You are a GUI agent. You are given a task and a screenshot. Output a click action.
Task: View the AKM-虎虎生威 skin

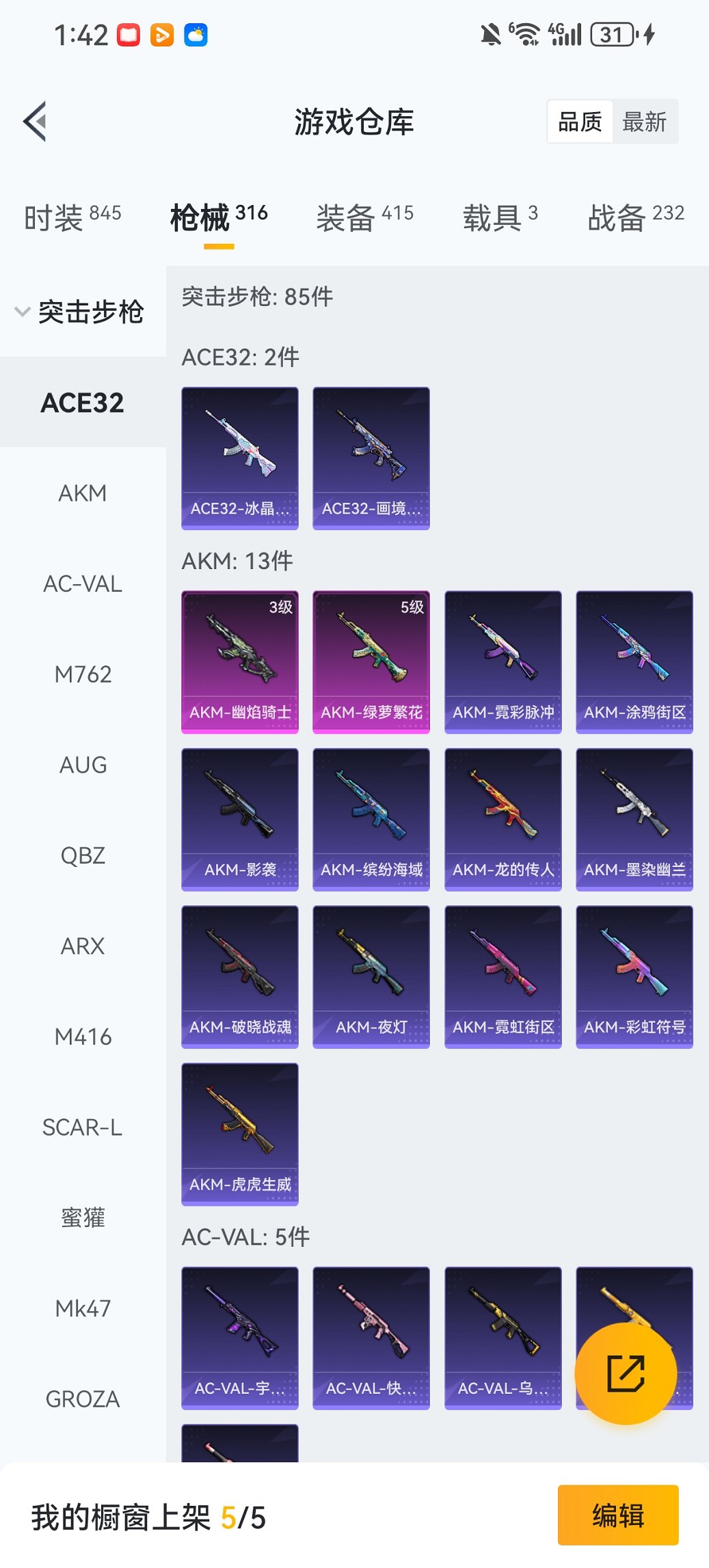tap(240, 1133)
